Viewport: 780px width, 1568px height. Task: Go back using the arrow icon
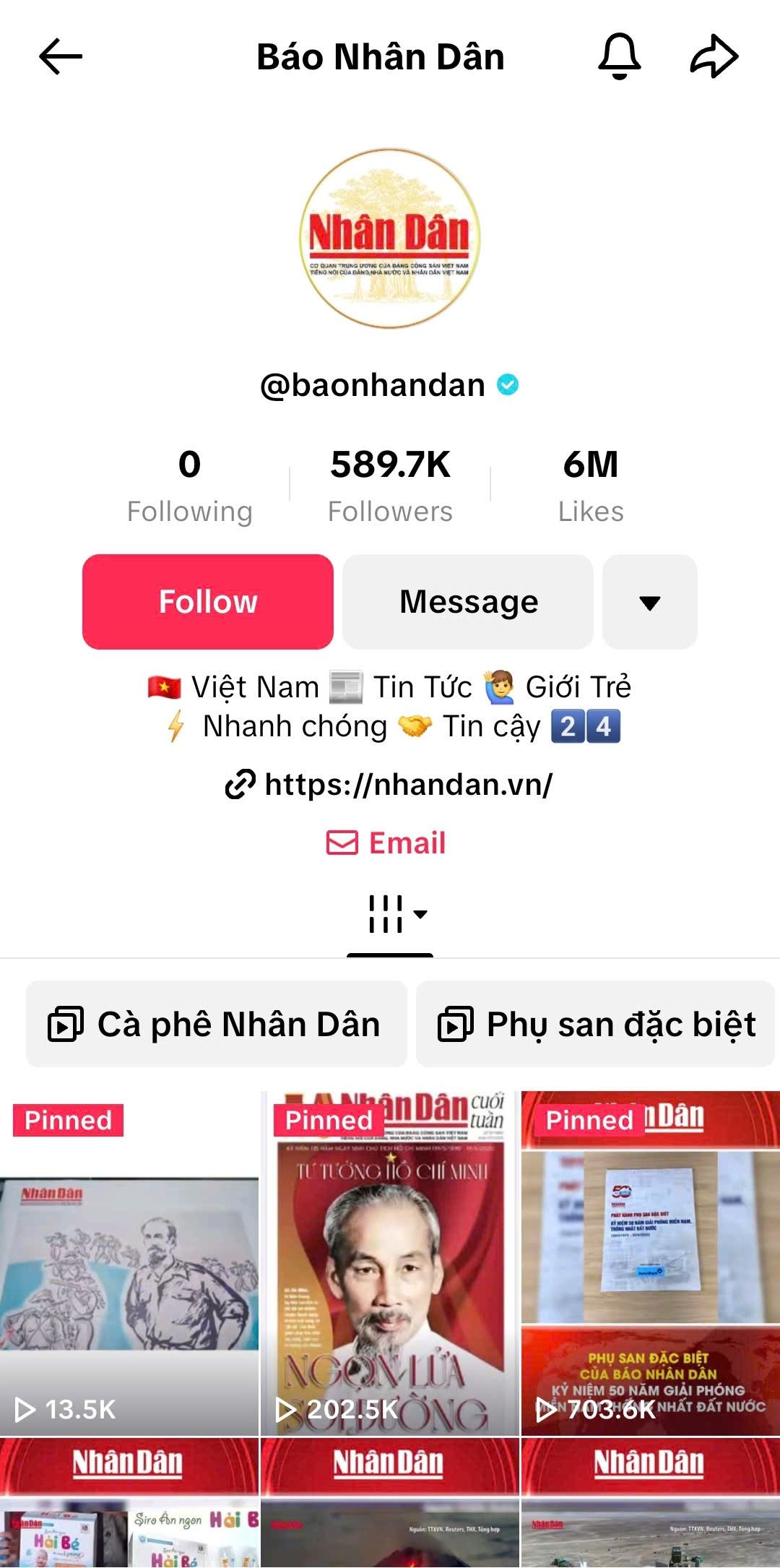point(61,56)
